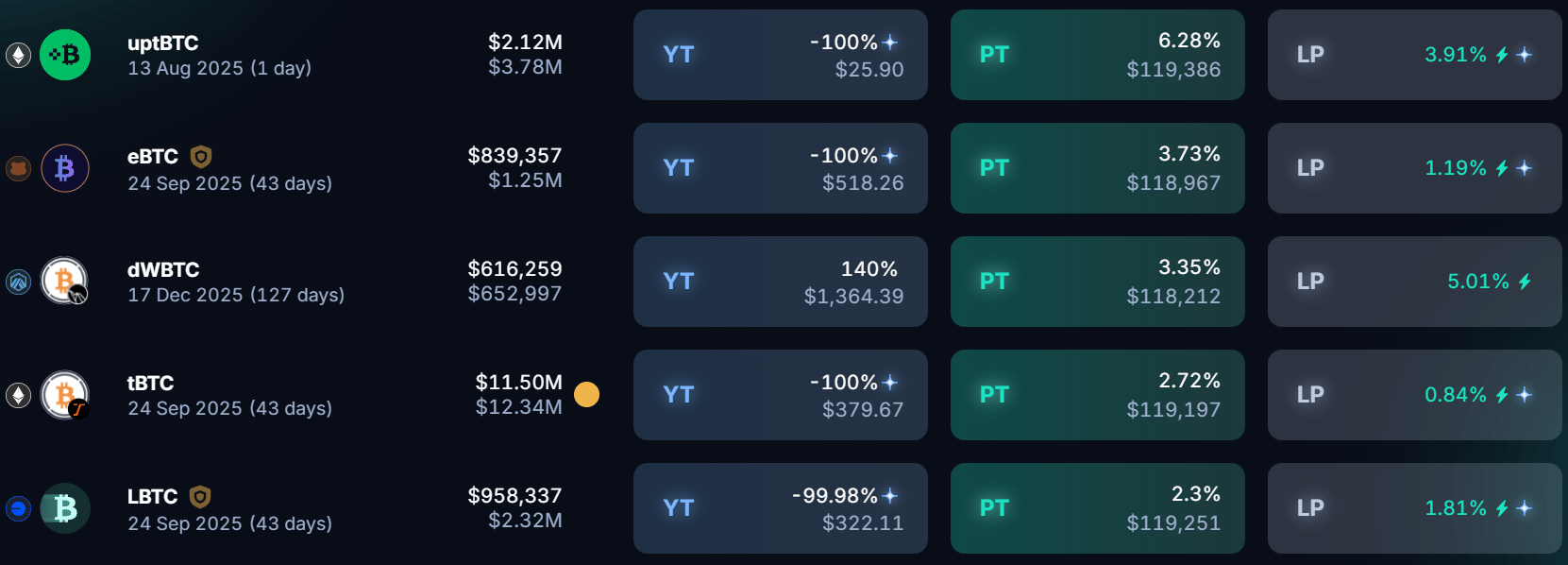This screenshot has width=1568, height=565.
Task: Select PT with 2.72% for tBTC
Action: 1097,395
